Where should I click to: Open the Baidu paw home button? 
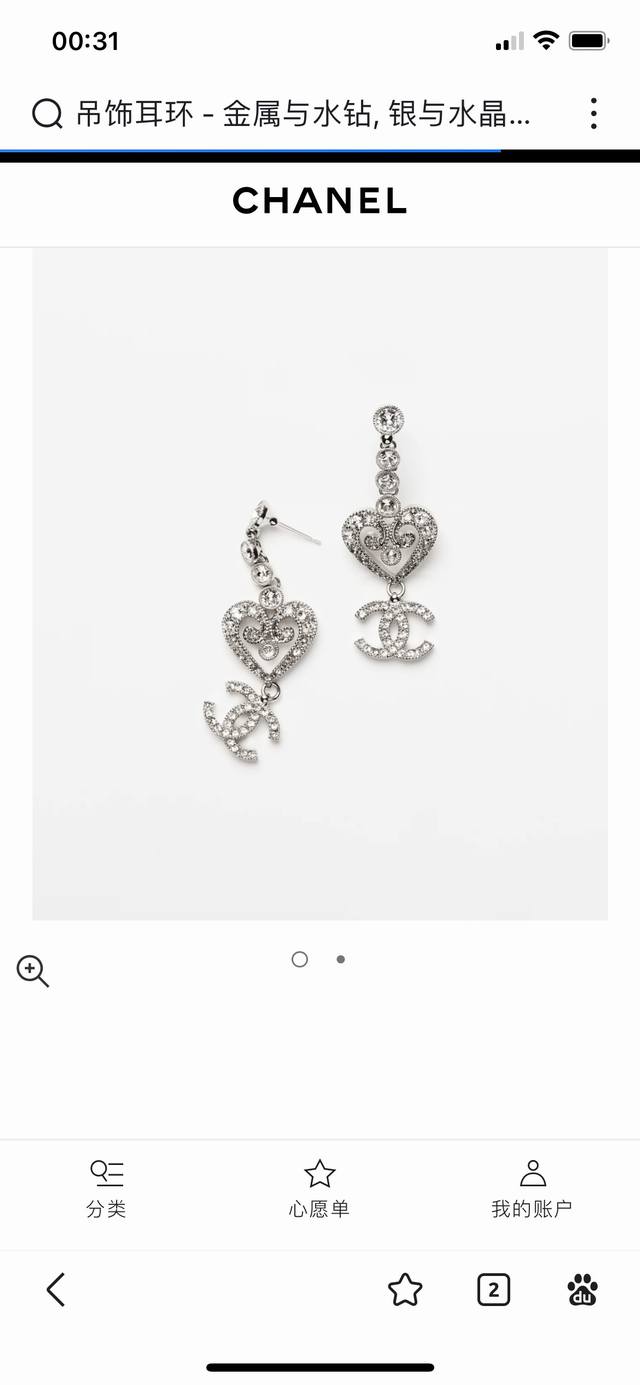click(x=583, y=1290)
